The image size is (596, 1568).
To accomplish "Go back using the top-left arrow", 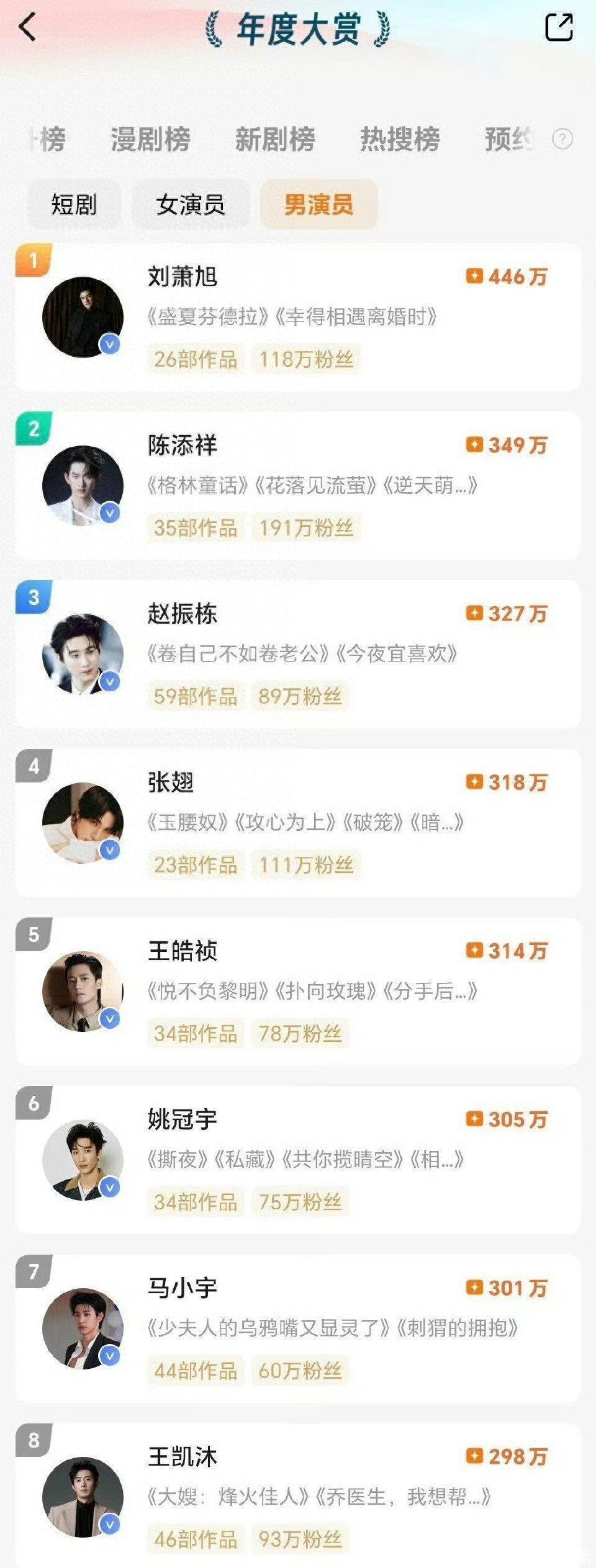I will pyautogui.click(x=28, y=28).
